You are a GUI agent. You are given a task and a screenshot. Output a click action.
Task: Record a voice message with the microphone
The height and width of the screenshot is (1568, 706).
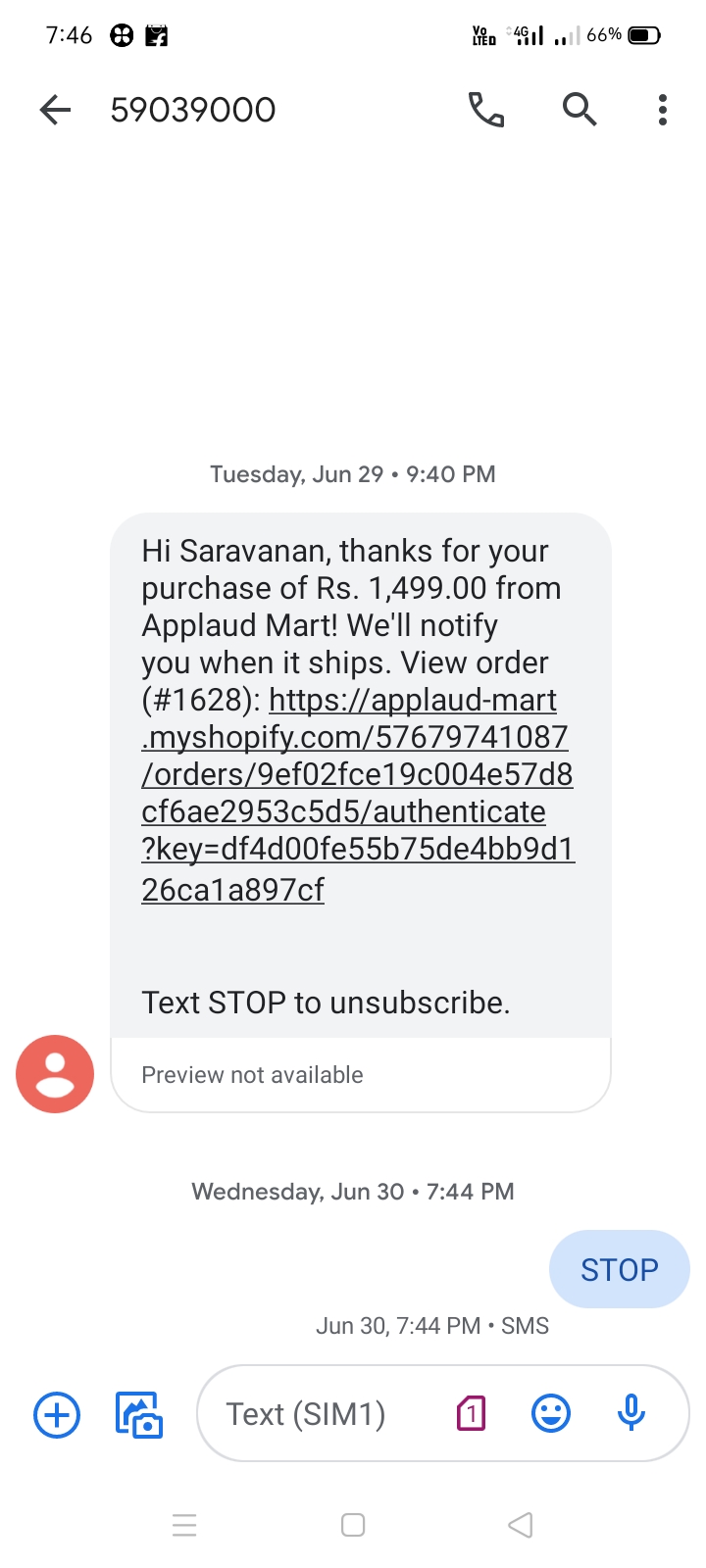click(631, 1414)
